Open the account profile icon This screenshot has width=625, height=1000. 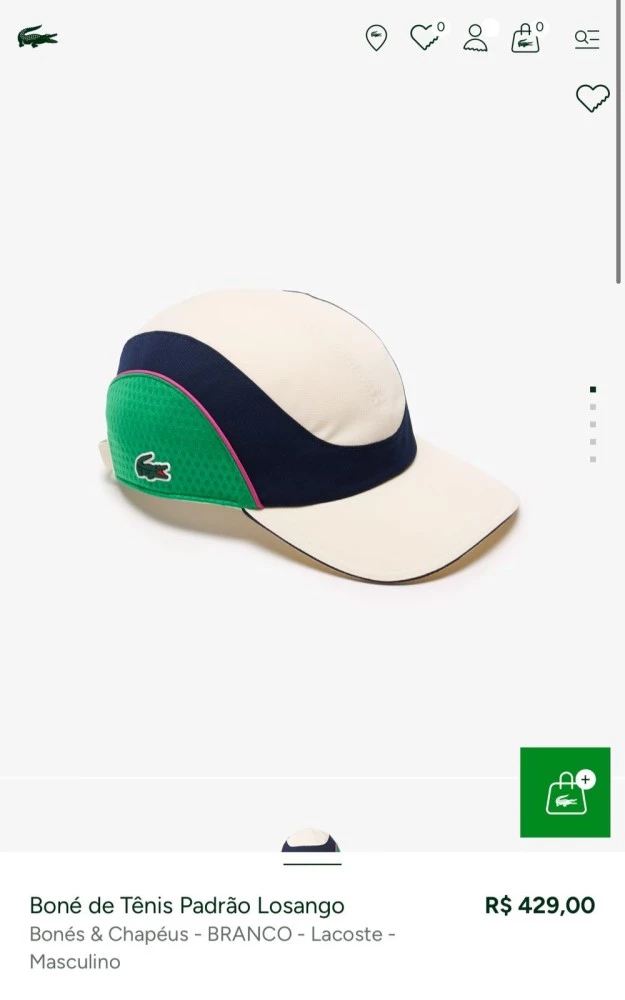click(475, 38)
